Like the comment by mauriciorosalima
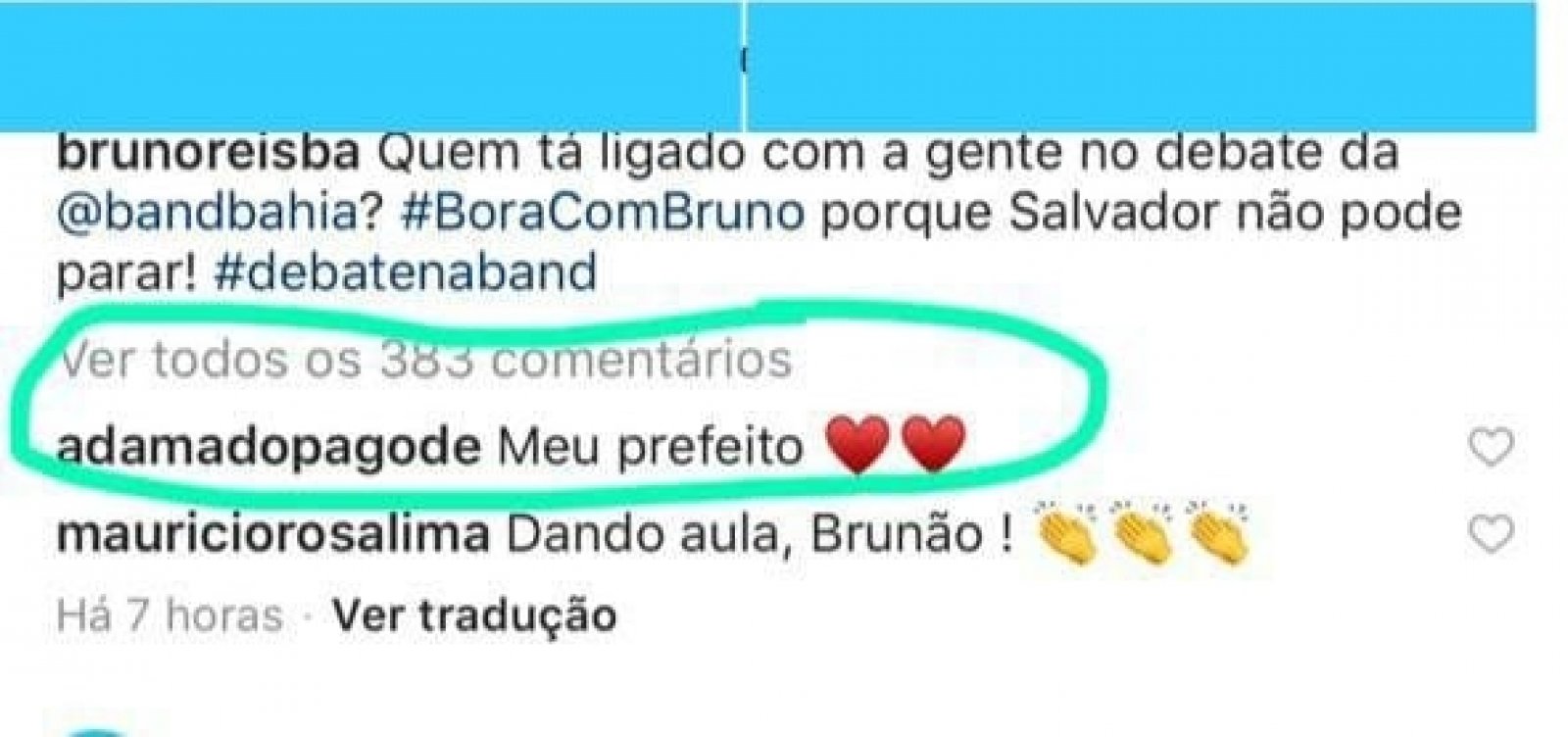1568x737 pixels. 1492,535
